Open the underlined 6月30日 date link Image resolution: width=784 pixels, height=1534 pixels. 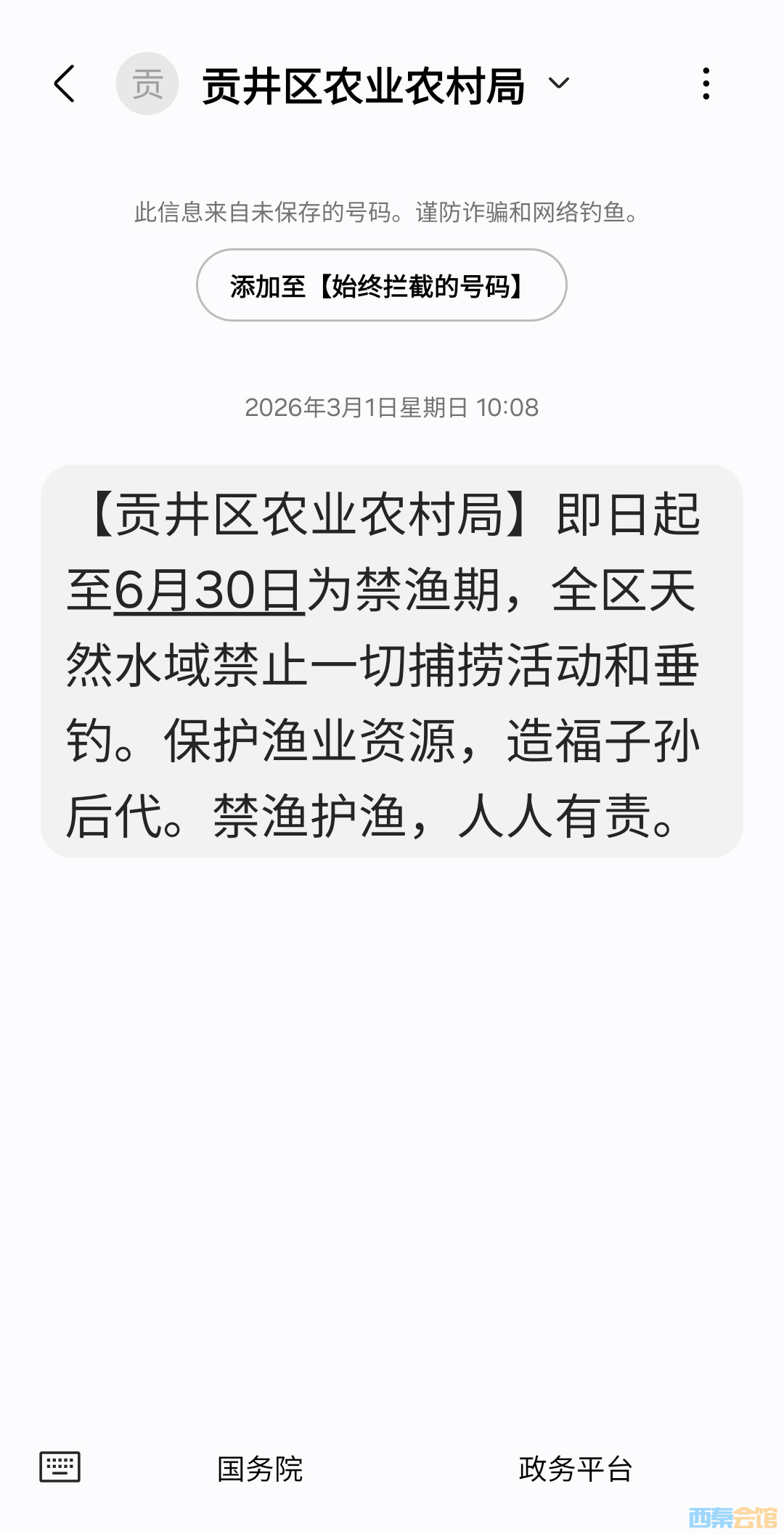[x=209, y=590]
